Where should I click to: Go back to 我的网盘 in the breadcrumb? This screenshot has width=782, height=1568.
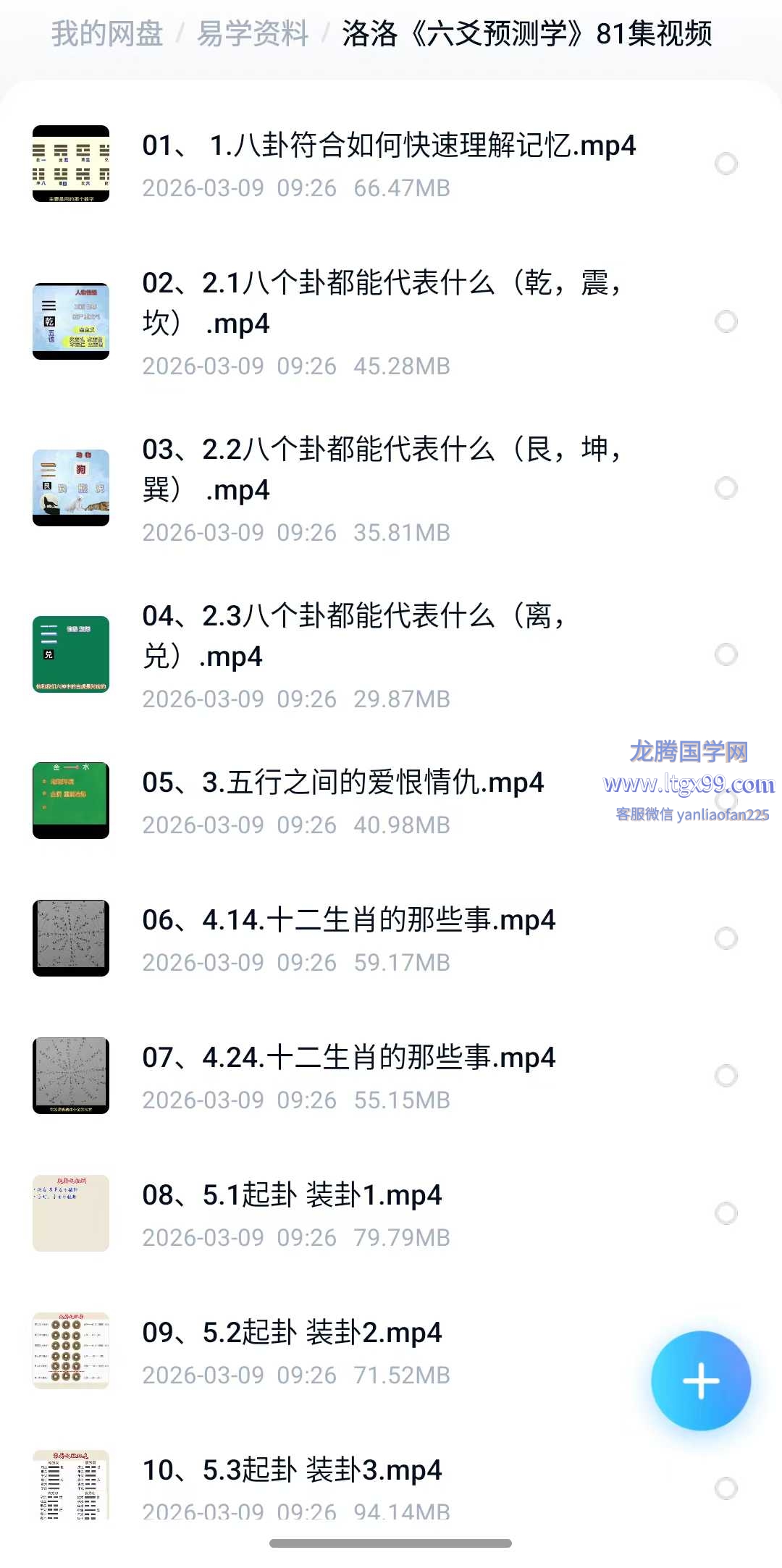click(x=107, y=34)
